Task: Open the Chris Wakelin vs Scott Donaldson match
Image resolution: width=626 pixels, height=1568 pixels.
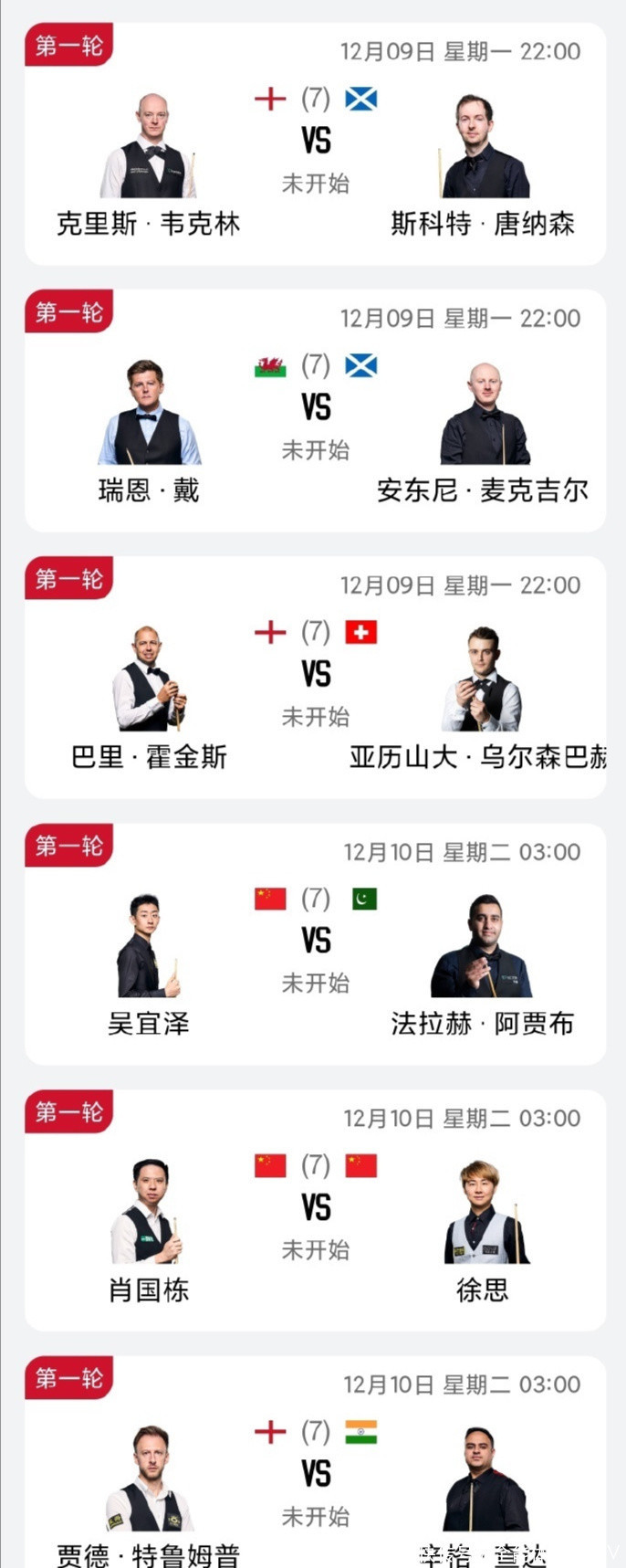Action: coord(315,146)
